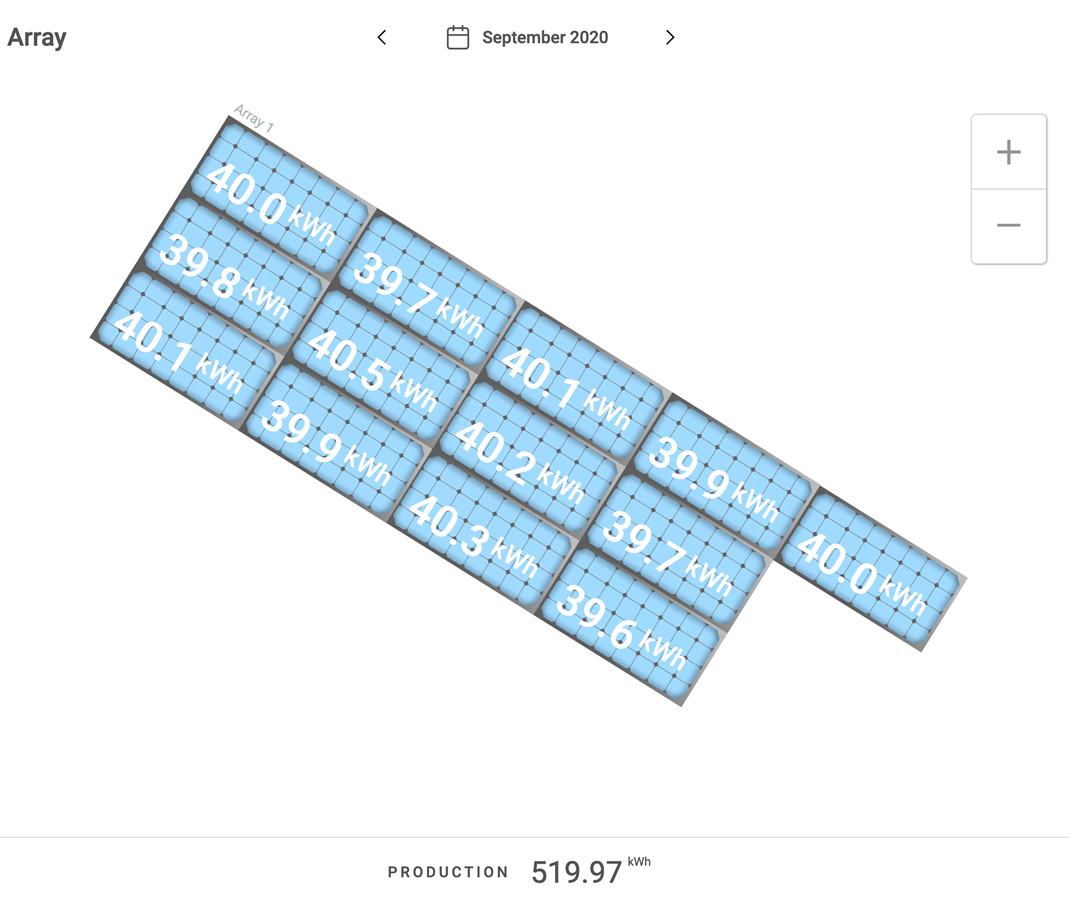Viewport: 1070px width, 903px height.
Task: Zoom out of the array map
Action: (x=1008, y=226)
